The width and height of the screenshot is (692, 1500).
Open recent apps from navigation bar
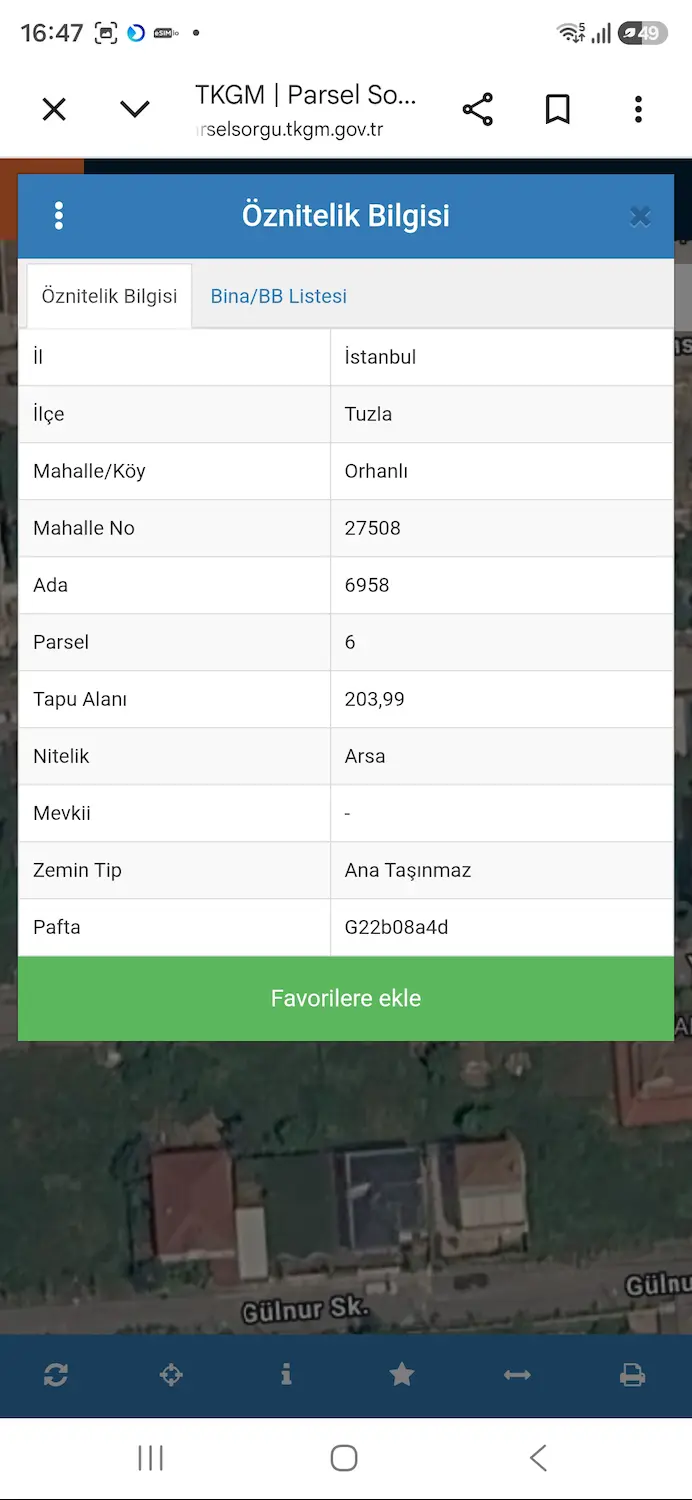(150, 1458)
